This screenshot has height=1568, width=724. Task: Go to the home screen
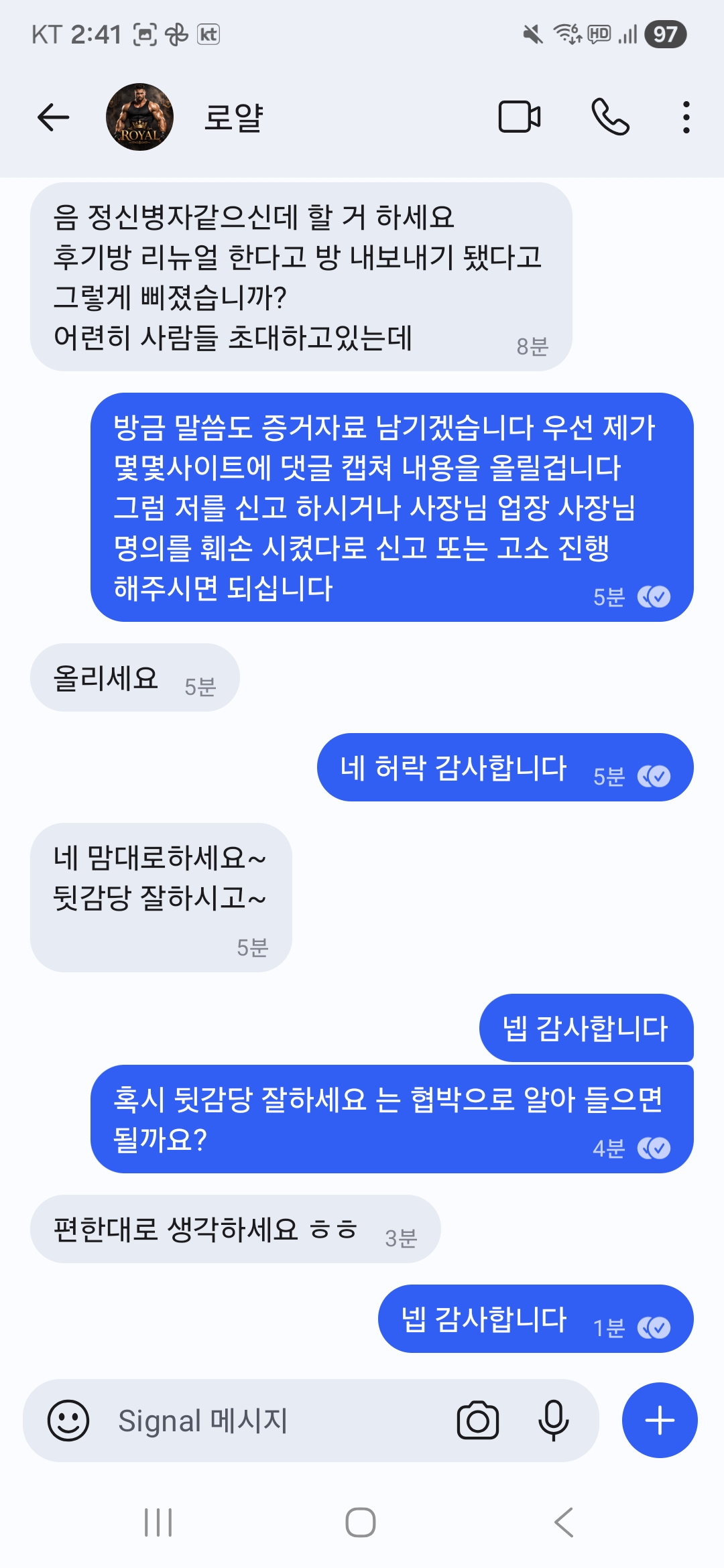361,1522
